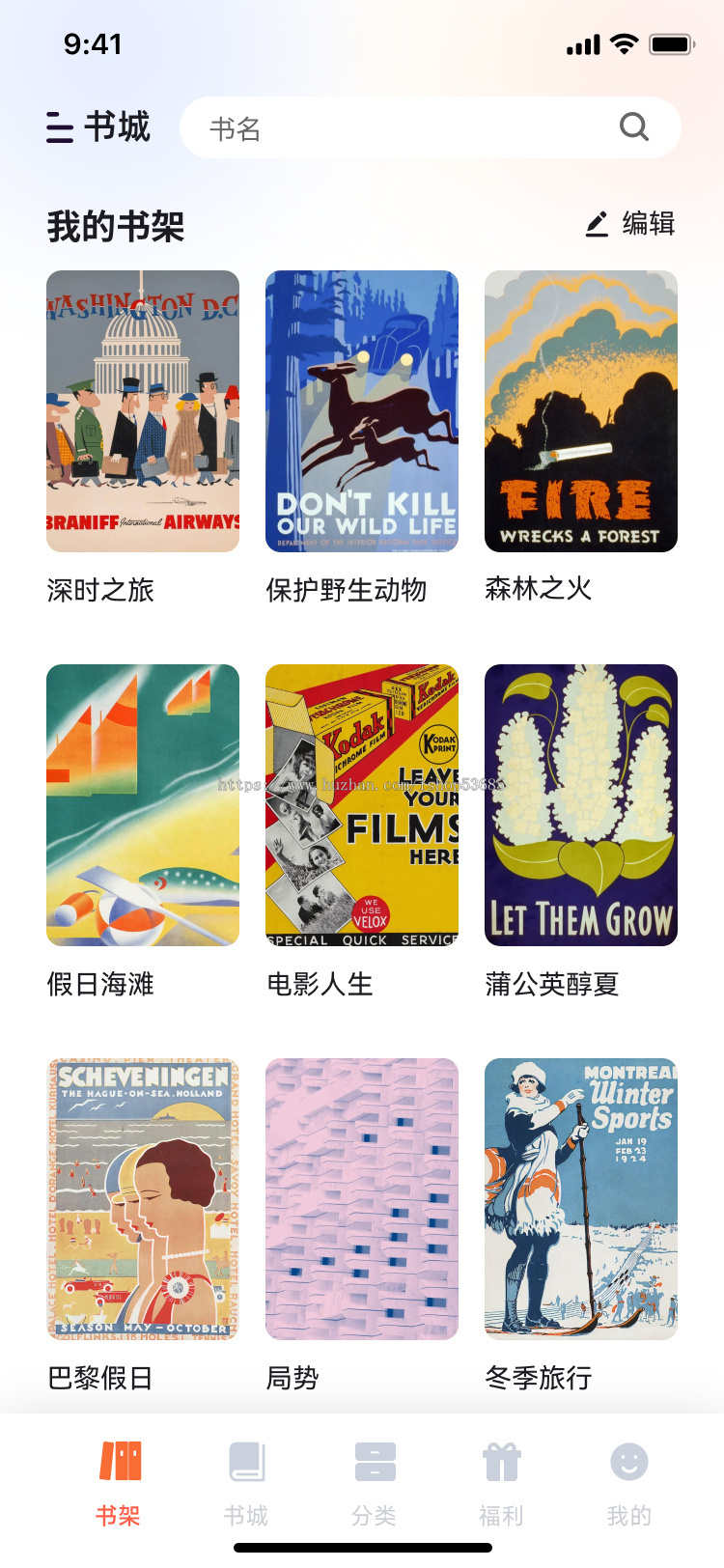Image resolution: width=724 pixels, height=1568 pixels.
Task: Tap the 冬季旅行 winter sports cover
Action: [580, 1199]
